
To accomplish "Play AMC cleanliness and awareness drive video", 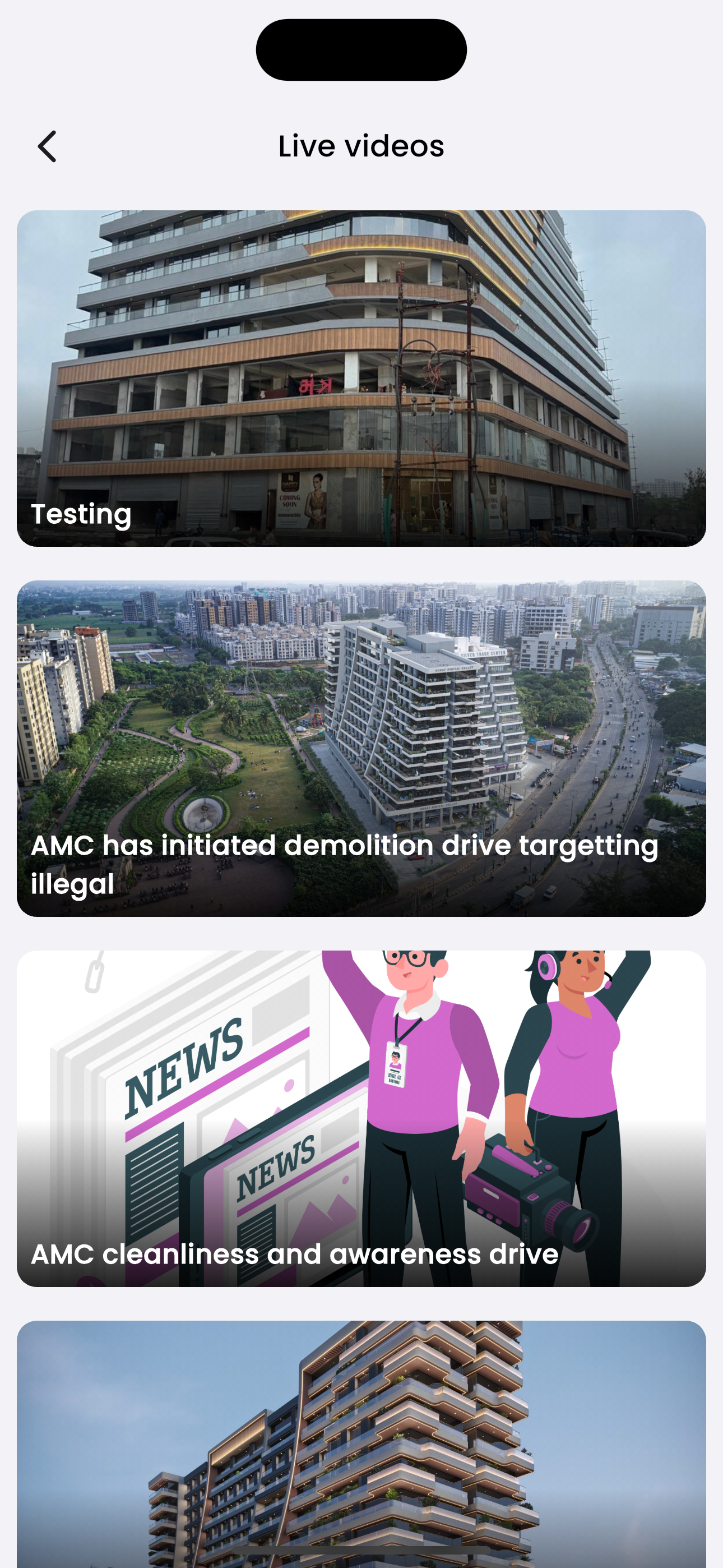I will click(x=361, y=1118).
